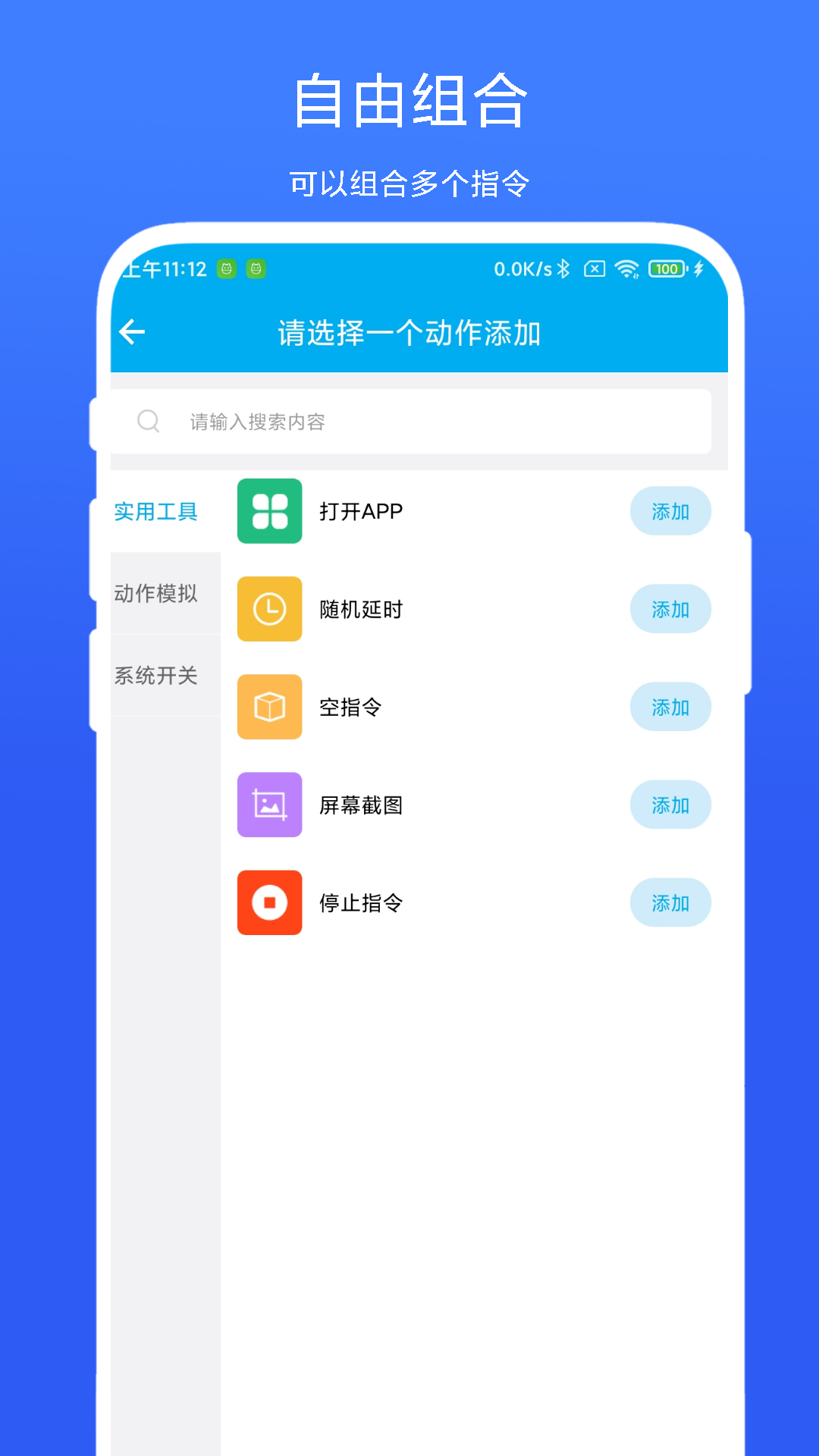Image resolution: width=819 pixels, height=1456 pixels.
Task: Click the 空指令 cube icon
Action: tap(269, 707)
